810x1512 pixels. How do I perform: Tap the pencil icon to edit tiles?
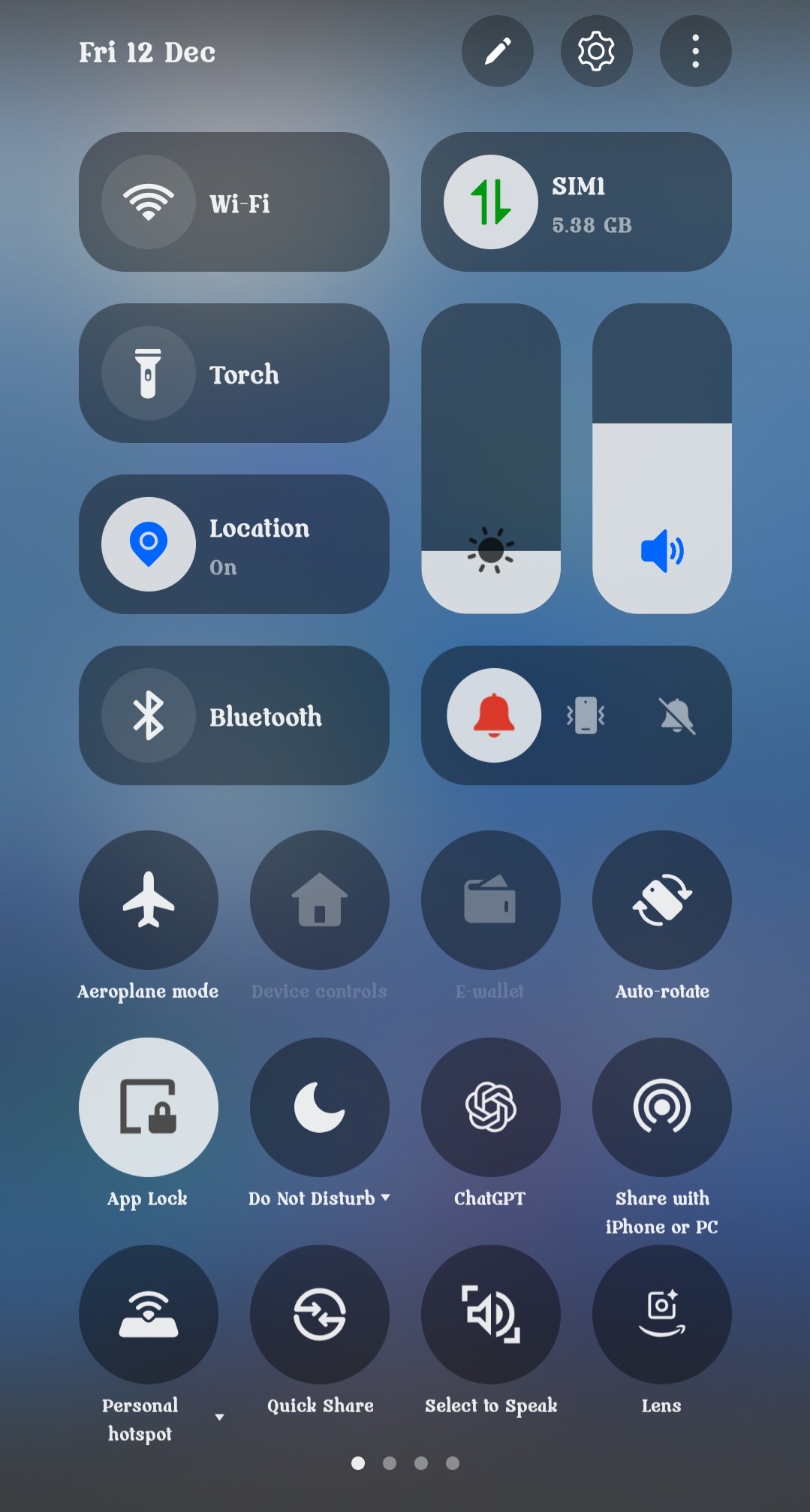497,51
